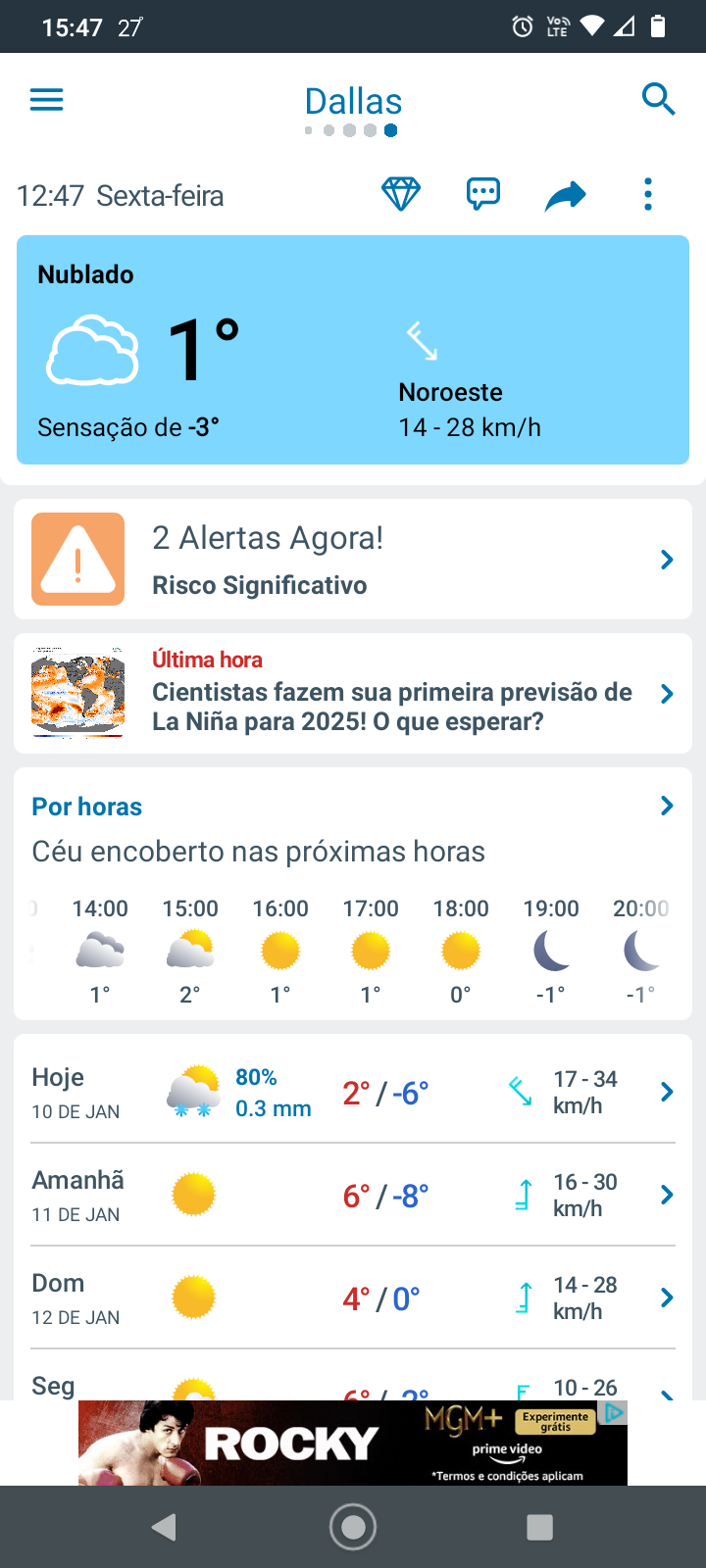706x1568 pixels.
Task: Open the chat feedback bubble icon
Action: pyautogui.click(x=483, y=194)
